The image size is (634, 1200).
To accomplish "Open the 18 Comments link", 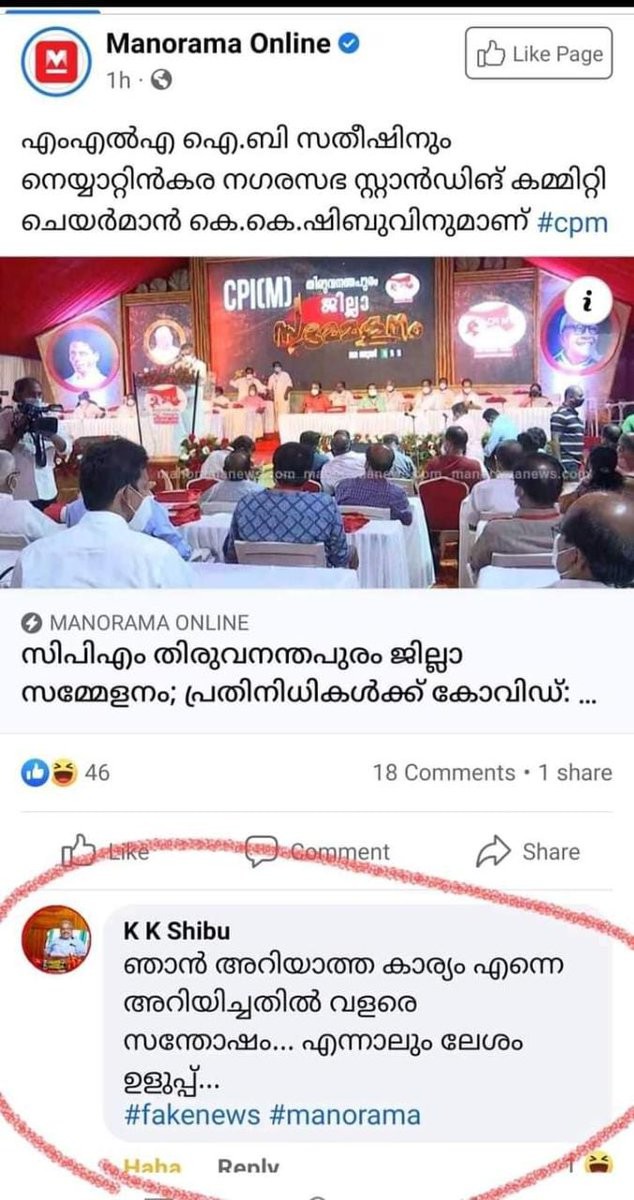I will [x=443, y=773].
